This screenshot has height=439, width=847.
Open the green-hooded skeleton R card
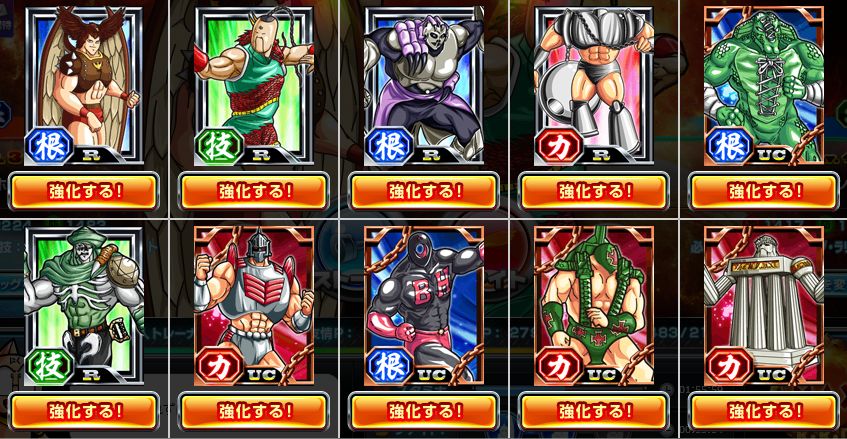pyautogui.click(x=85, y=305)
